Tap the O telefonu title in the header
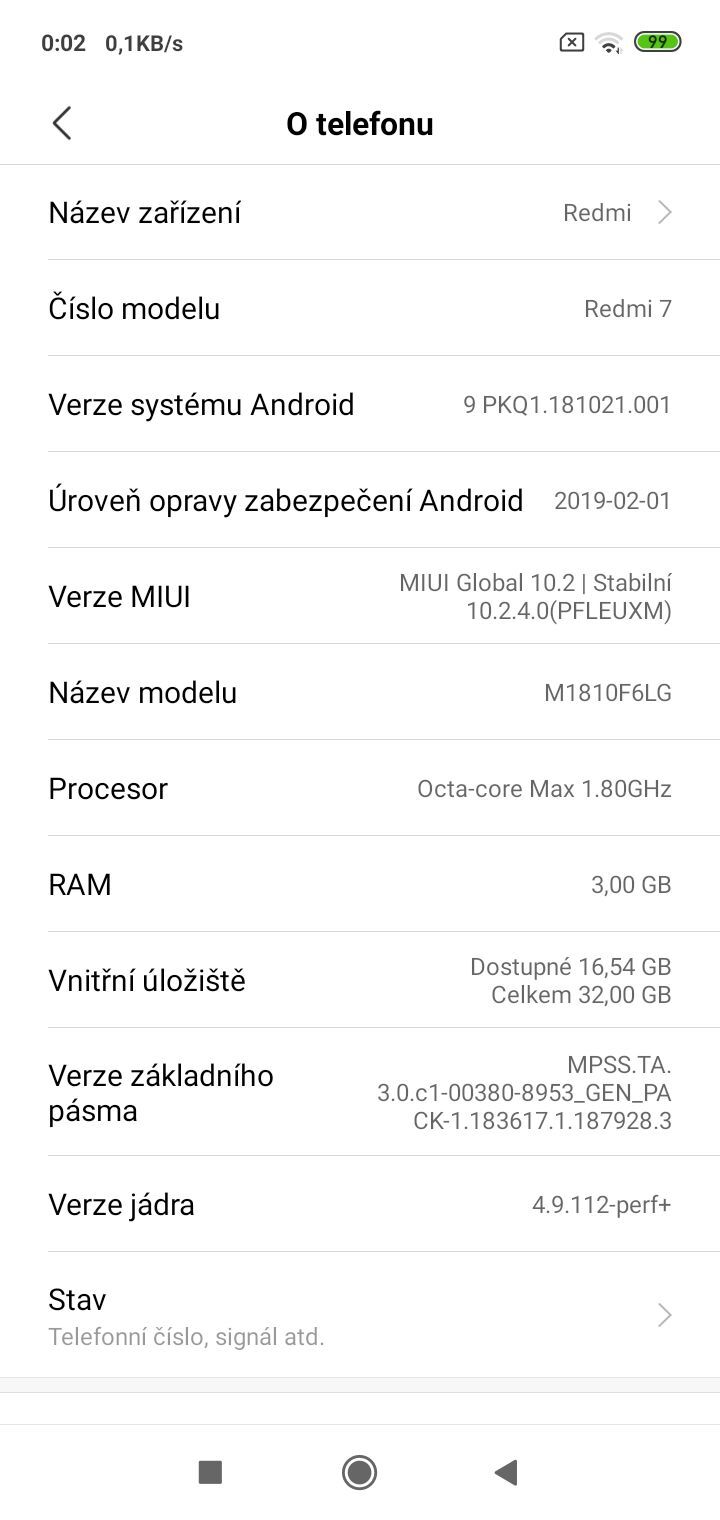The height and width of the screenshot is (1520, 720). 360,123
